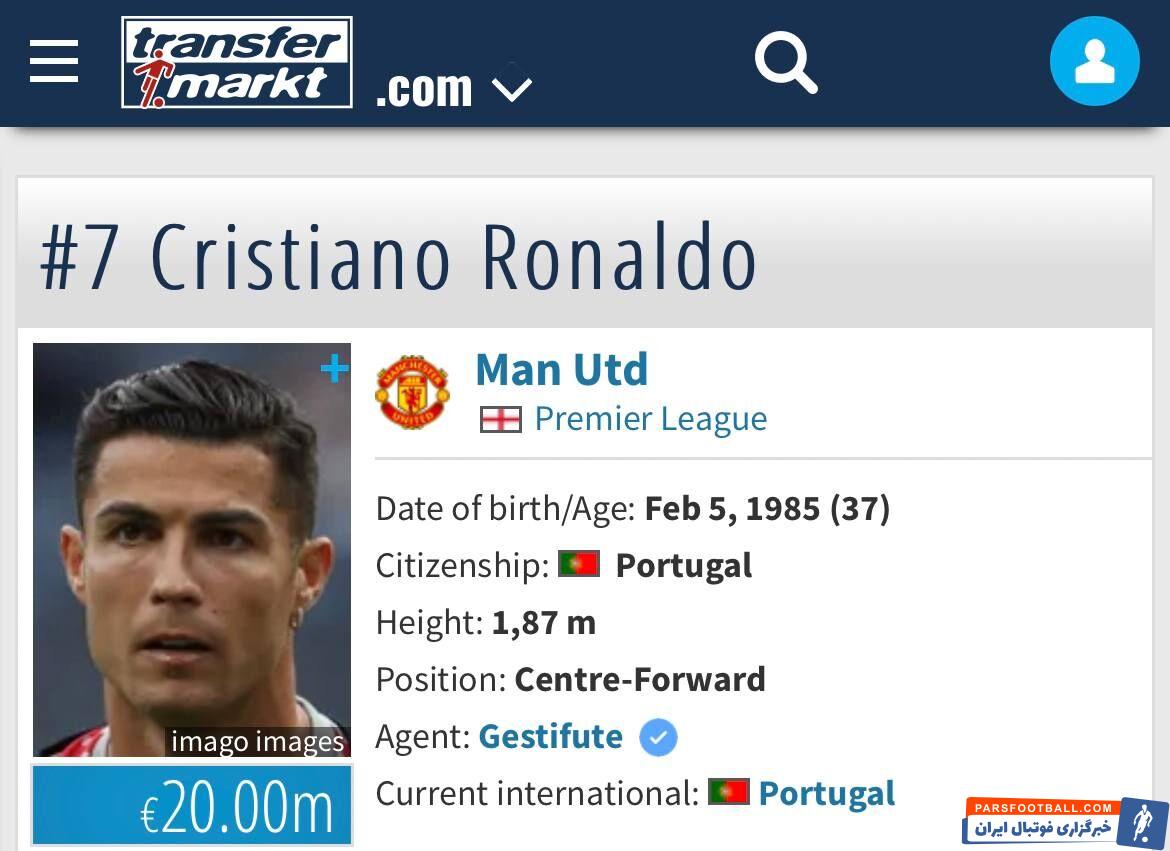Open the Man Utd club page
This screenshot has width=1170, height=851.
click(x=561, y=369)
